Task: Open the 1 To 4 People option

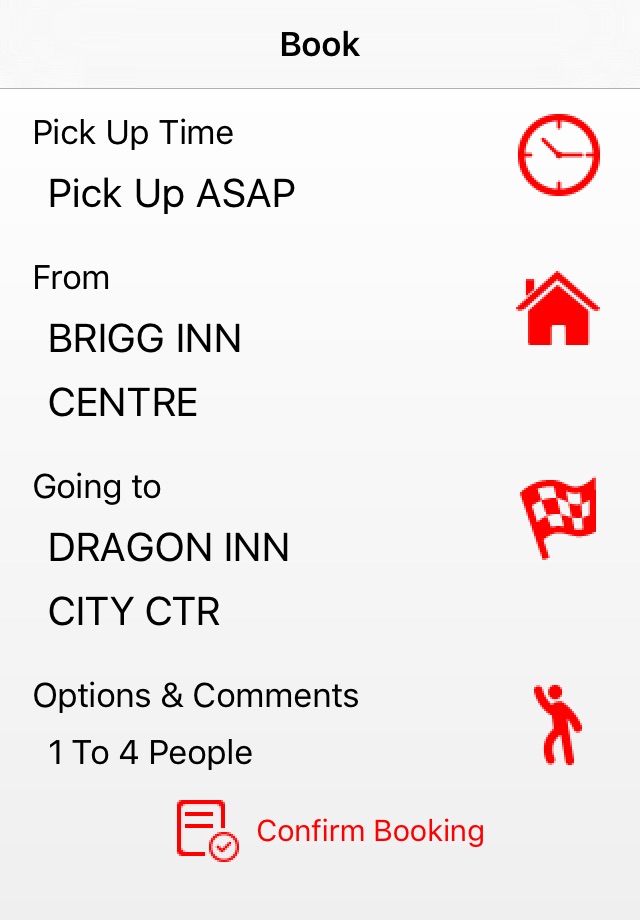Action: click(x=150, y=752)
